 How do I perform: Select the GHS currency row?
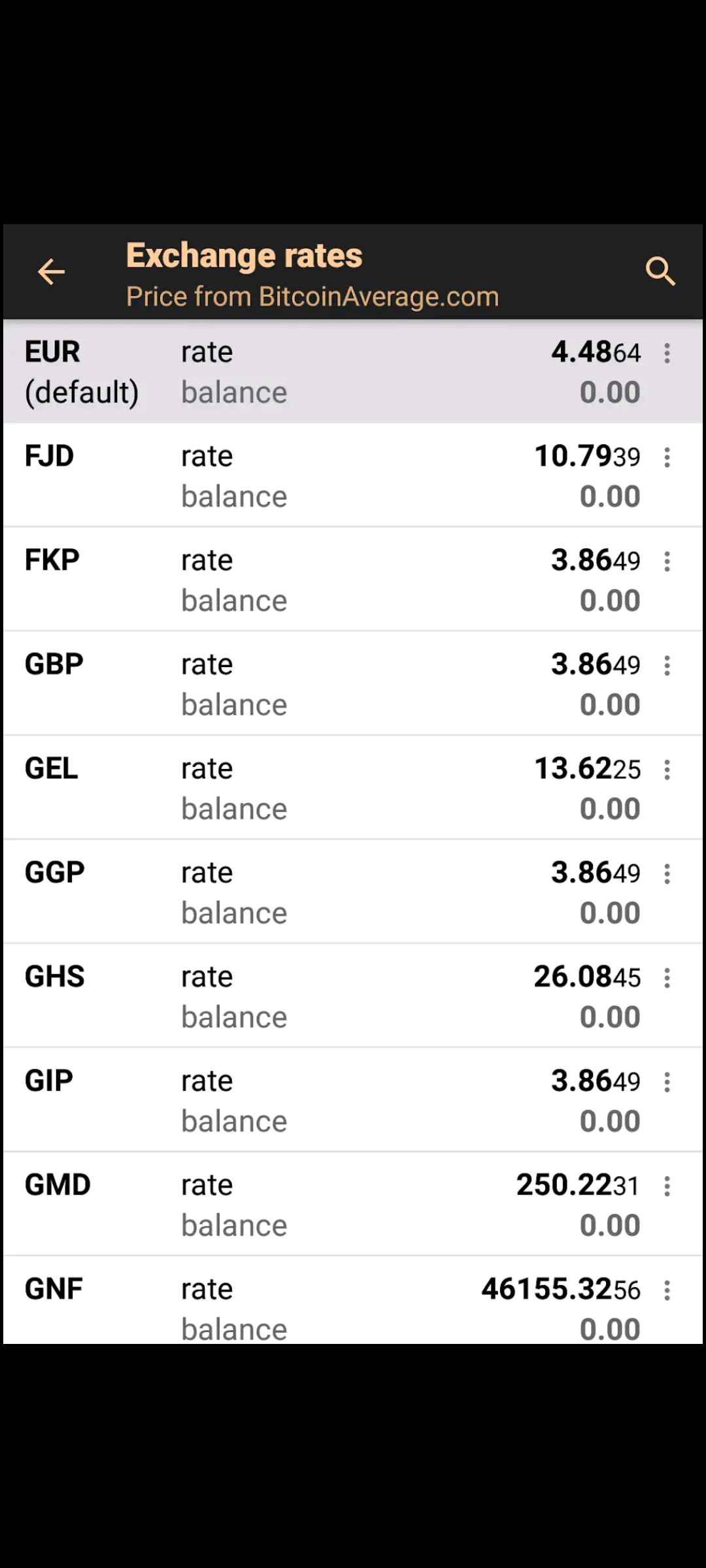353,996
